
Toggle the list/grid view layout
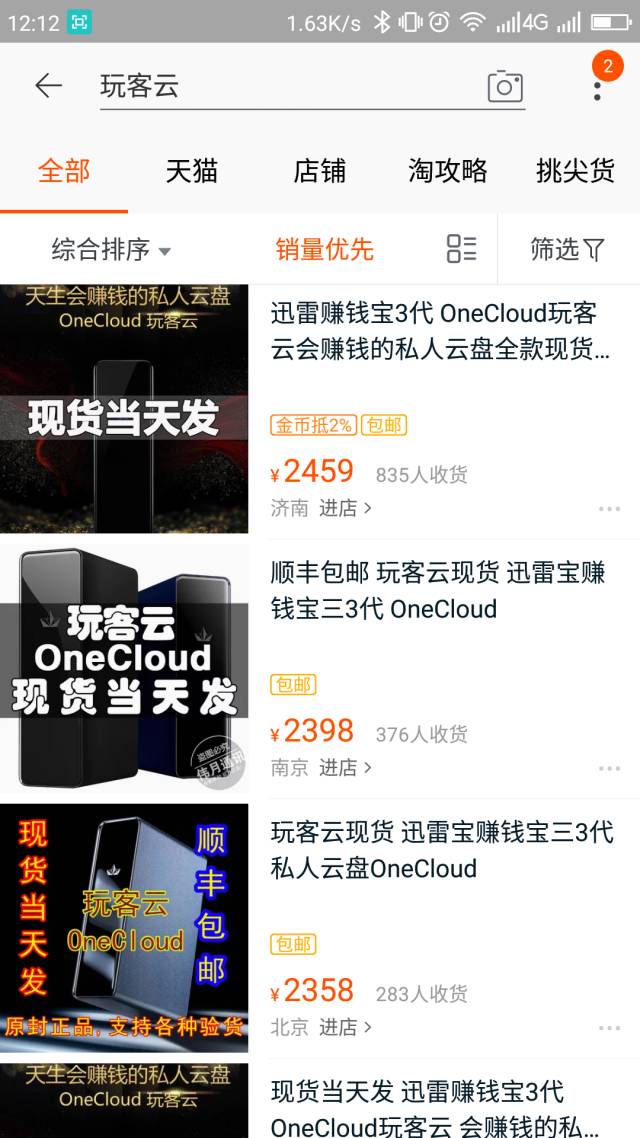point(461,249)
